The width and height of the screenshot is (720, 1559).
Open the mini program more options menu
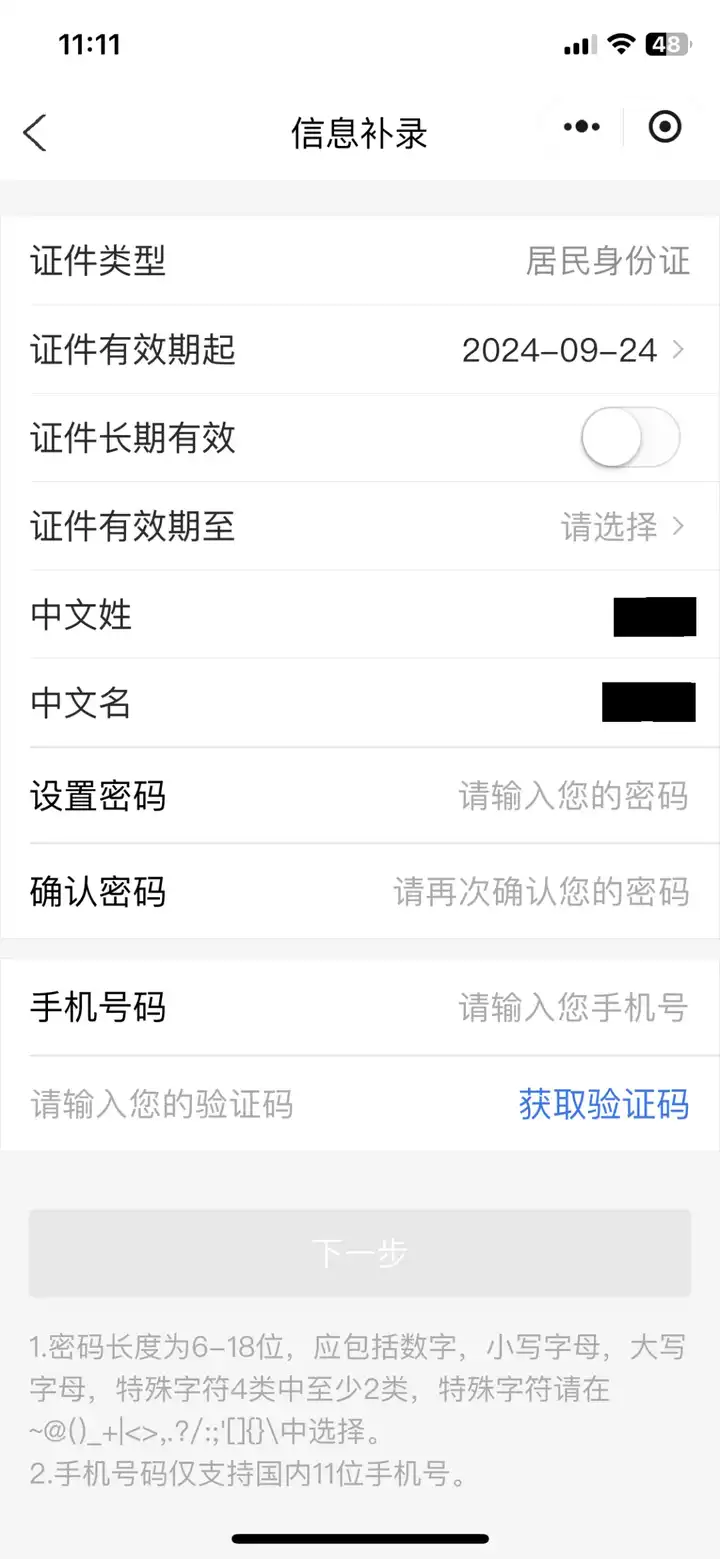(x=581, y=127)
